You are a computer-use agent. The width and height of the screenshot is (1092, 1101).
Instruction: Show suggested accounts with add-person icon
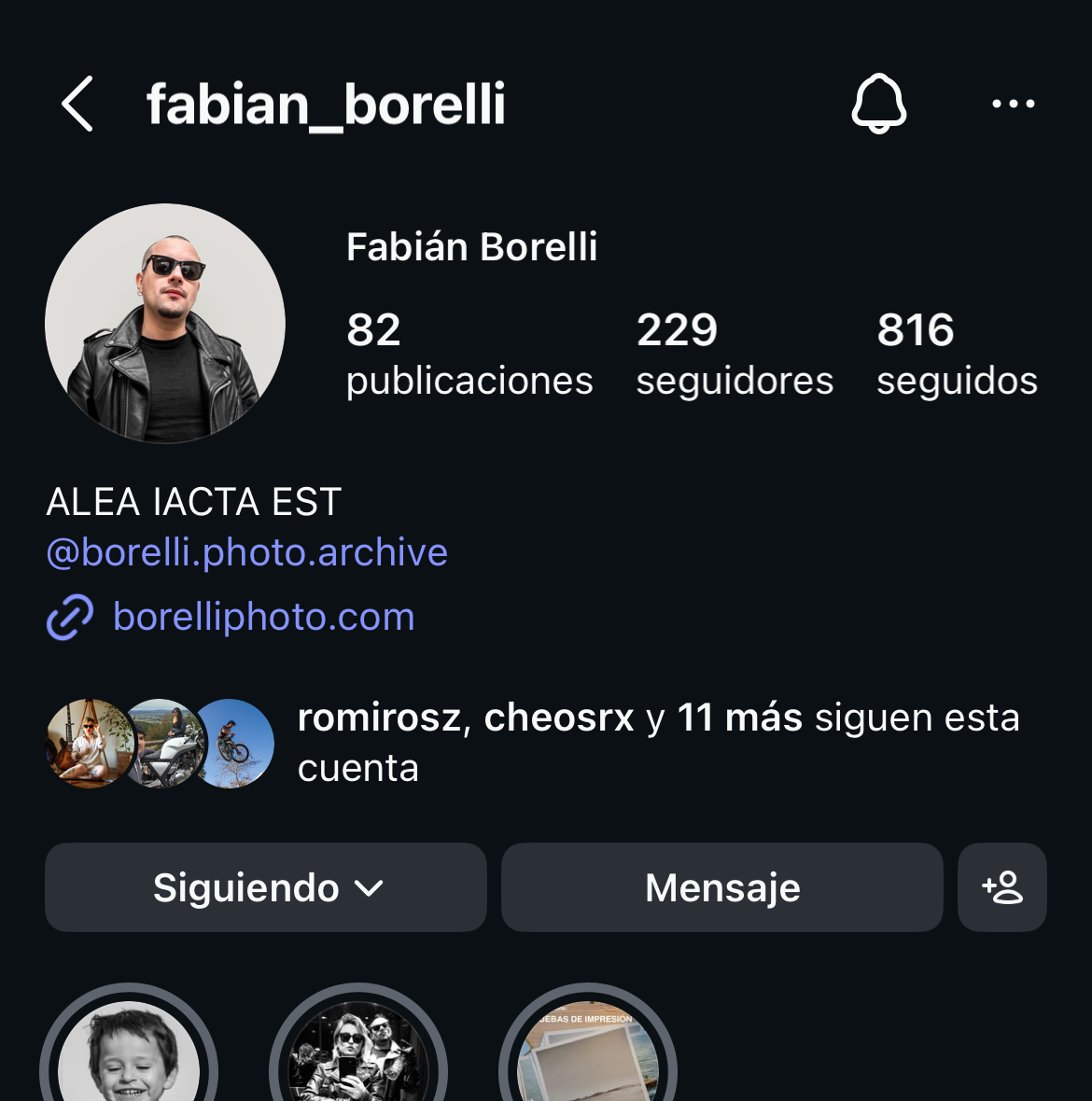pos(1002,887)
